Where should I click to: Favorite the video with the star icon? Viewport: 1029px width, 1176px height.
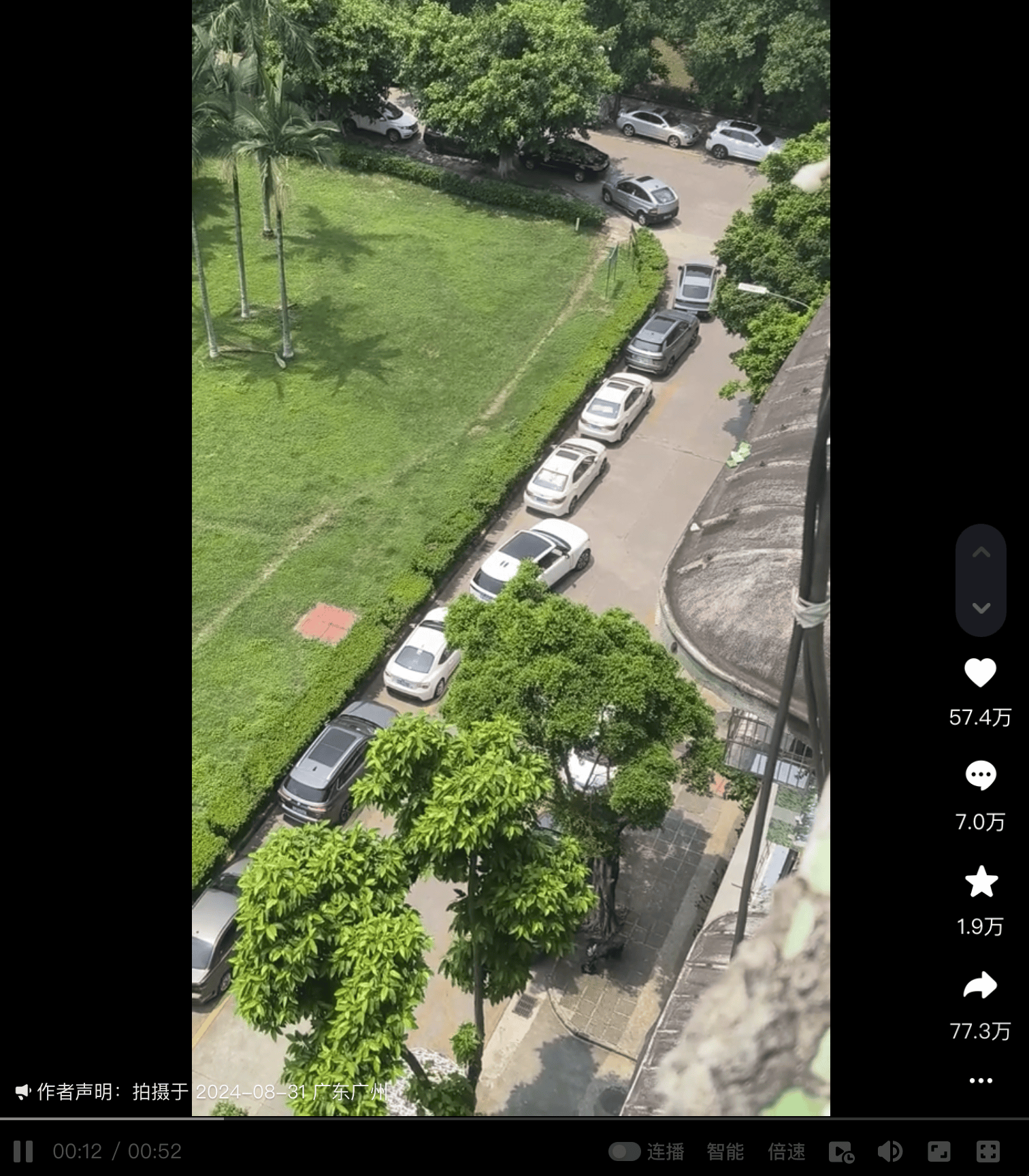coord(981,882)
